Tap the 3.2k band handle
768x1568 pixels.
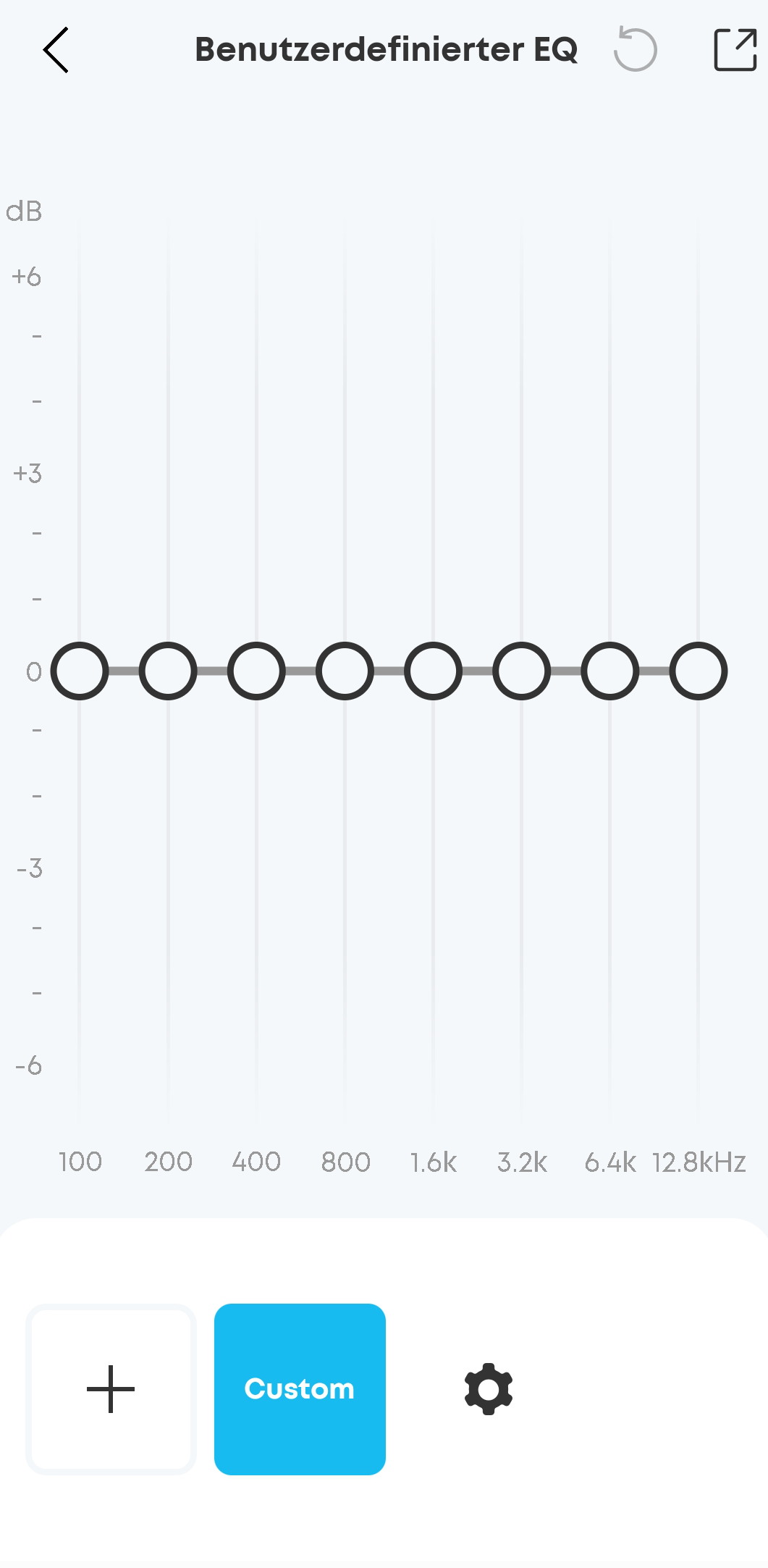coord(521,671)
